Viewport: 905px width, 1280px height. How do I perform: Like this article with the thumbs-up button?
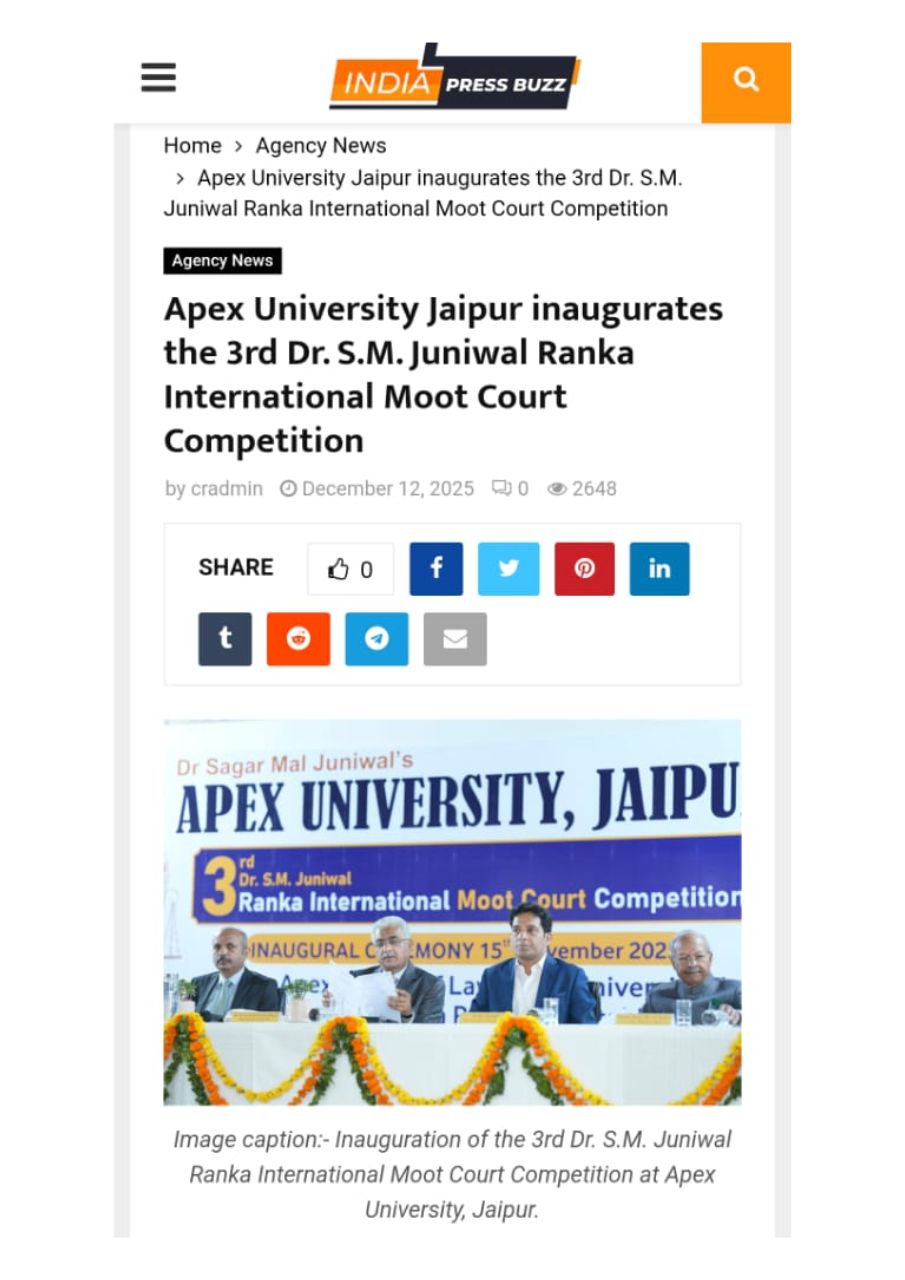tap(350, 570)
